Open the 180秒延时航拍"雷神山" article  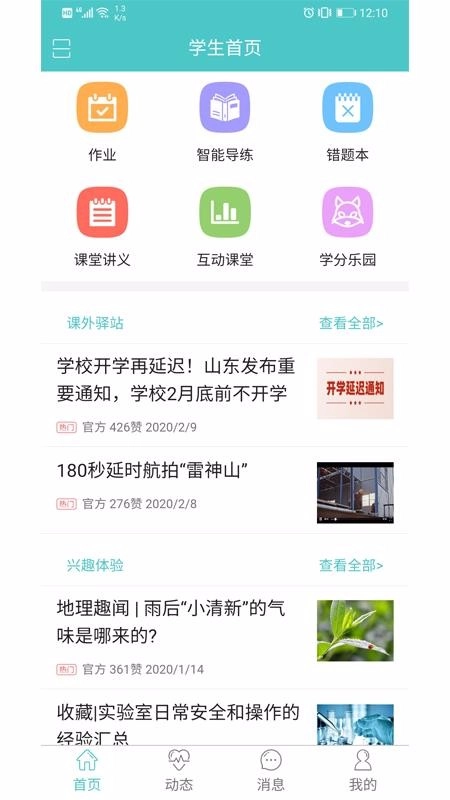click(225, 490)
